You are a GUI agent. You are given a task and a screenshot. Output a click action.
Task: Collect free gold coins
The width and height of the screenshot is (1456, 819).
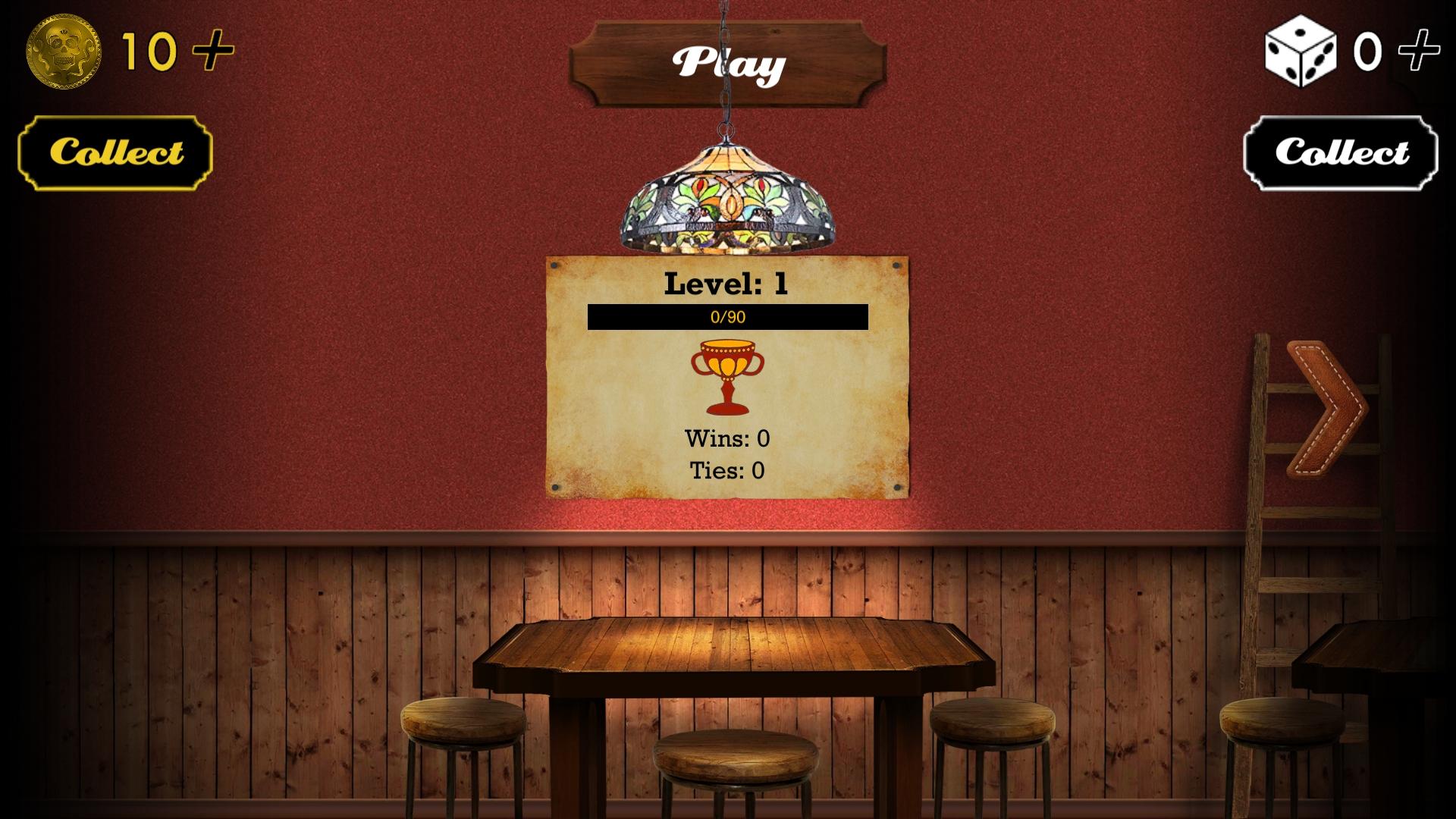tap(115, 152)
